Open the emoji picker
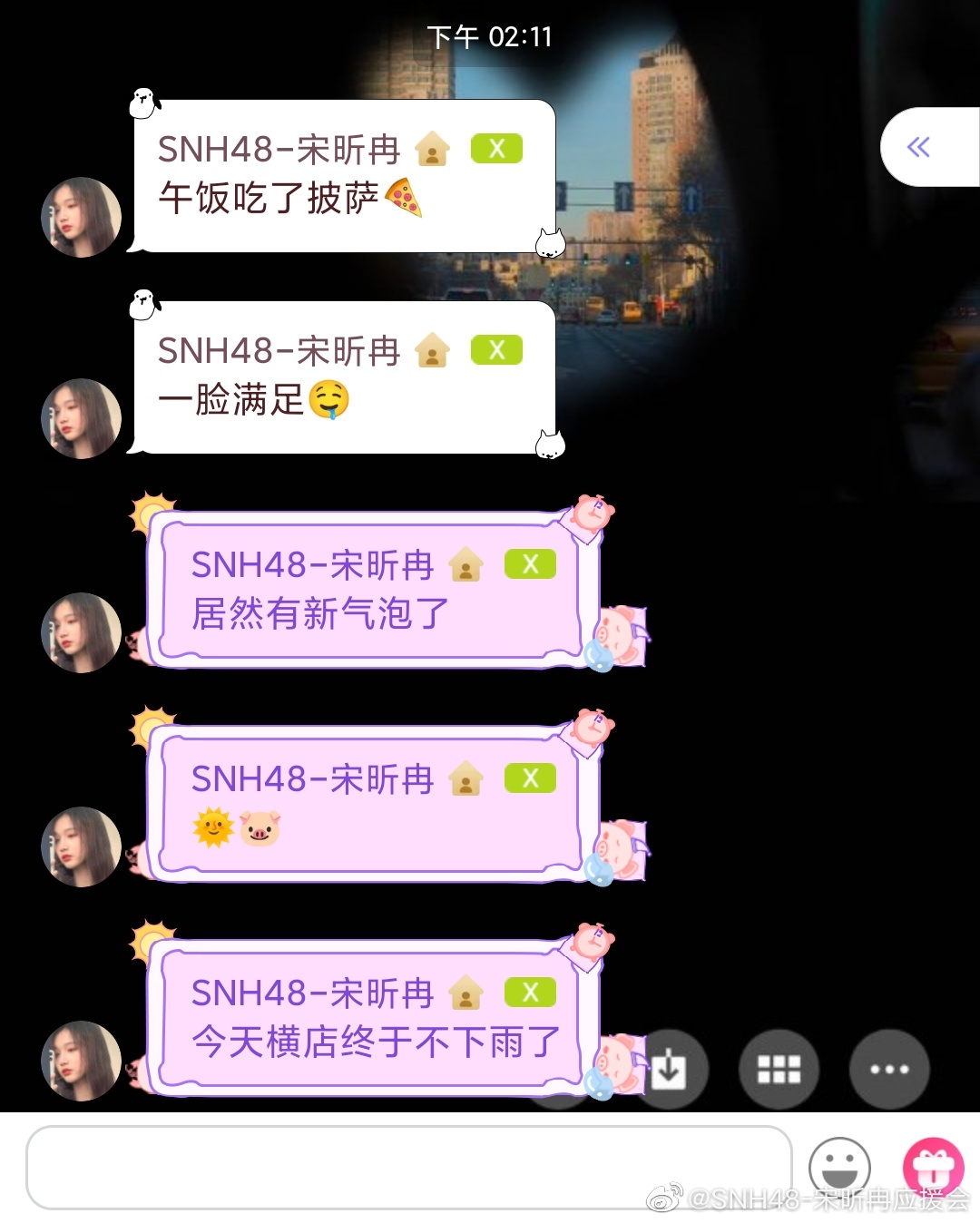 tap(839, 1168)
